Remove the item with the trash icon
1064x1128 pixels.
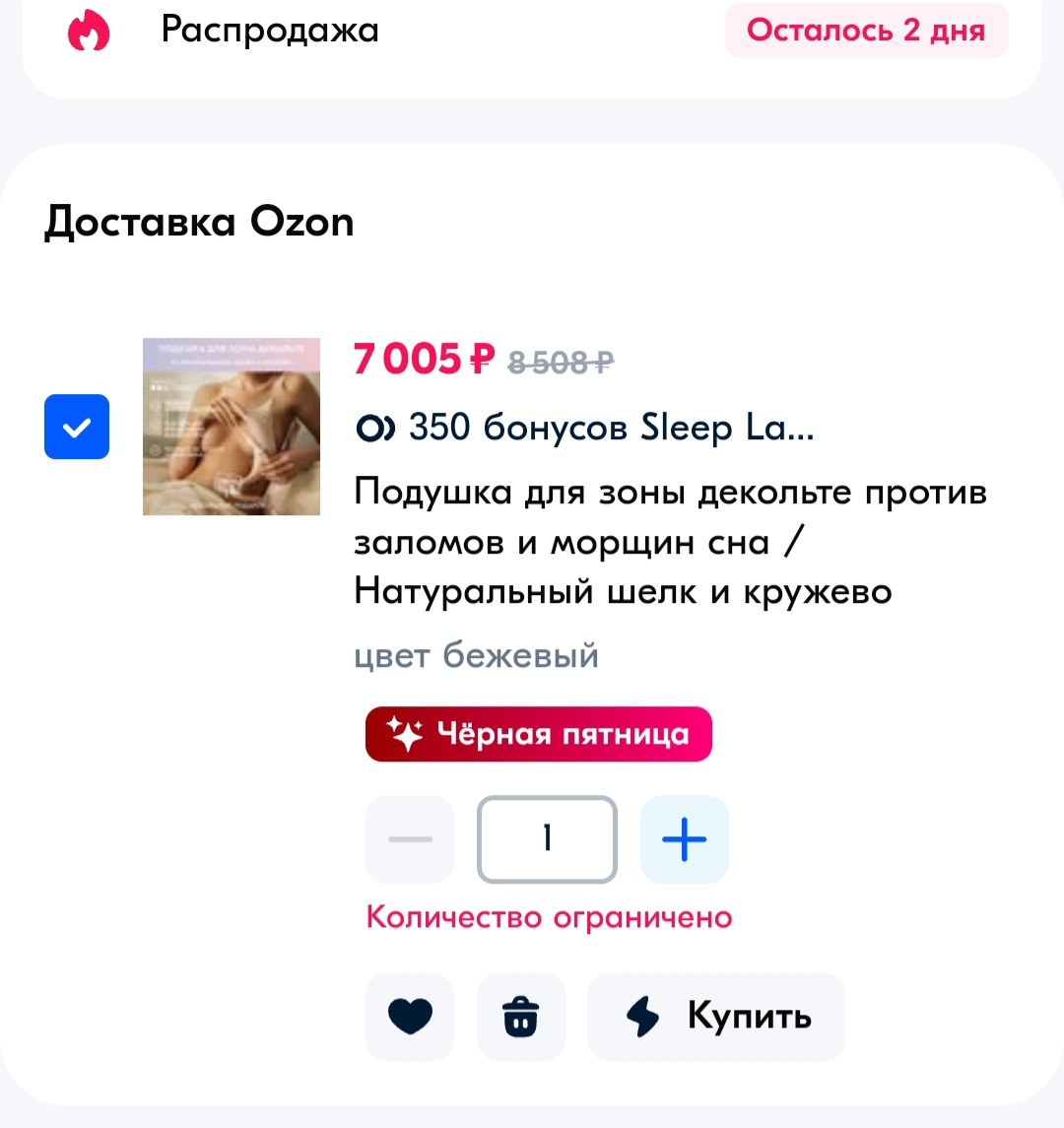click(x=521, y=1017)
